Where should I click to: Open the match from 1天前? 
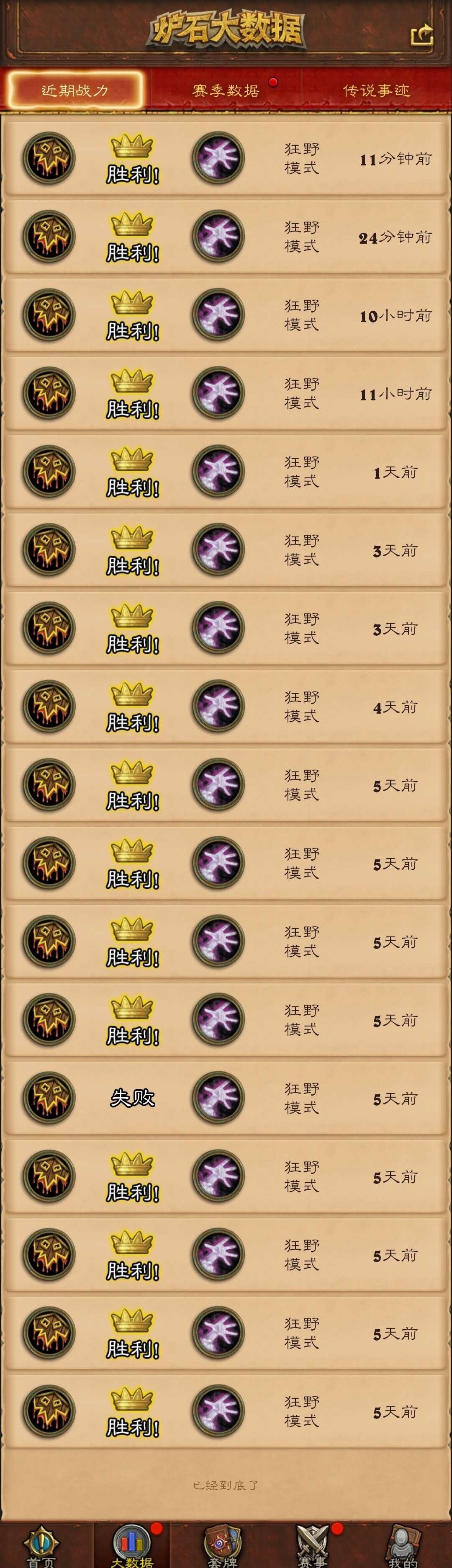pyautogui.click(x=226, y=472)
